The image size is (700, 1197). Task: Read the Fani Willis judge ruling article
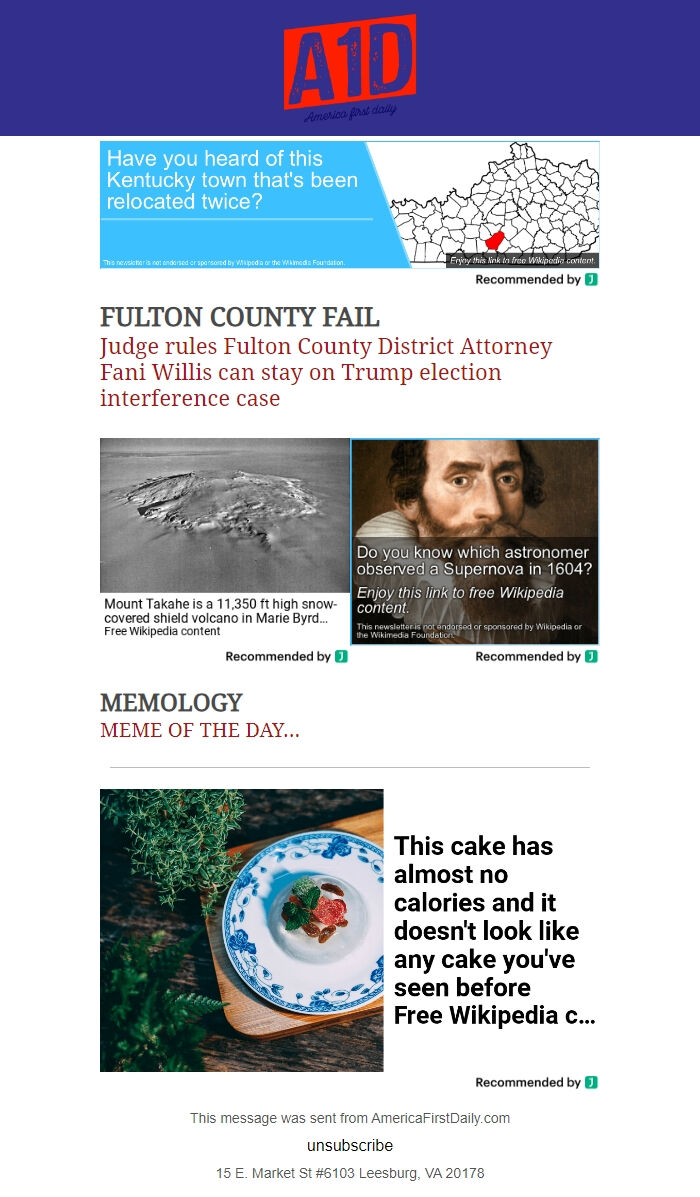pos(326,372)
